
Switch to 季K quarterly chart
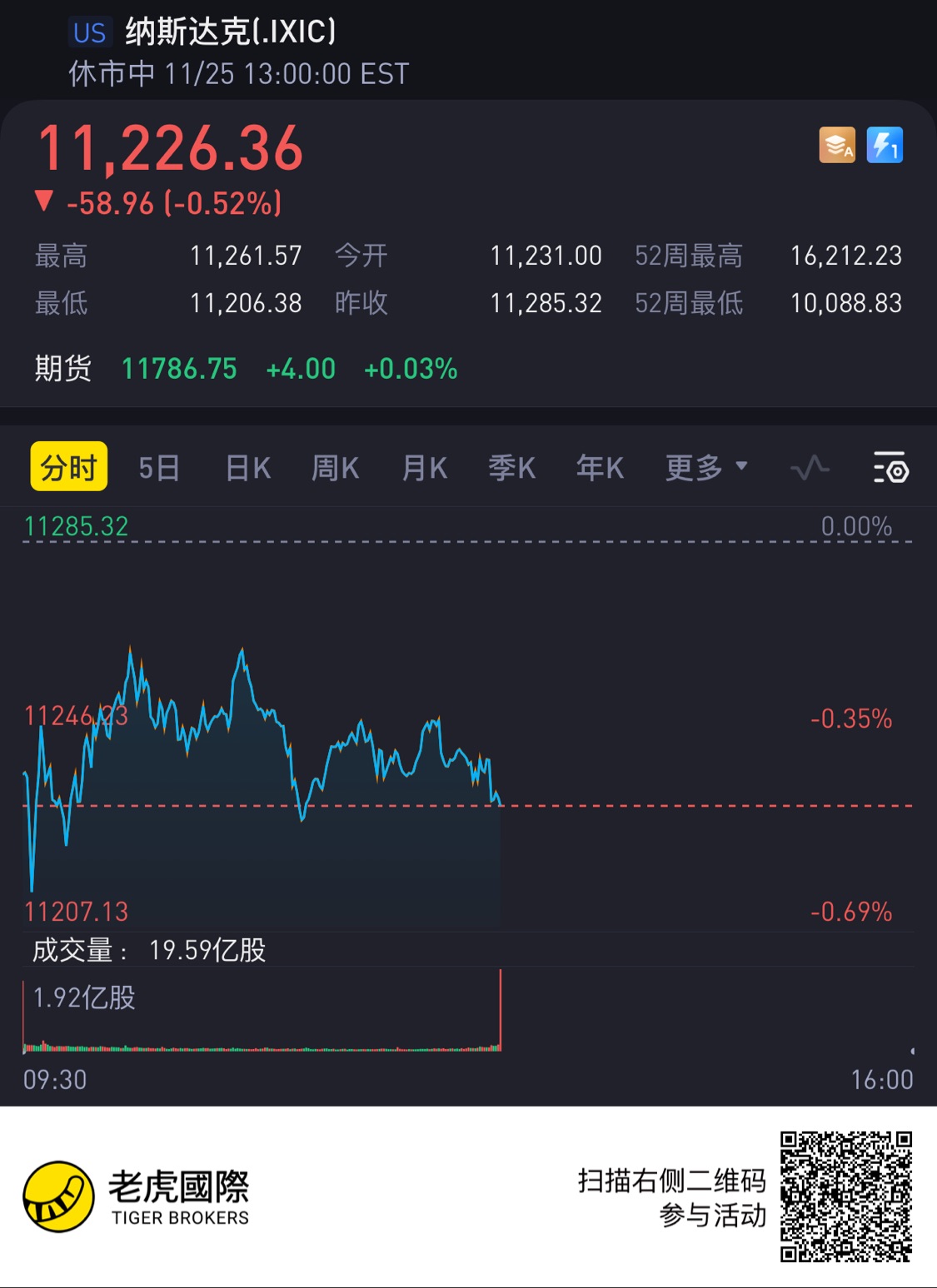511,468
